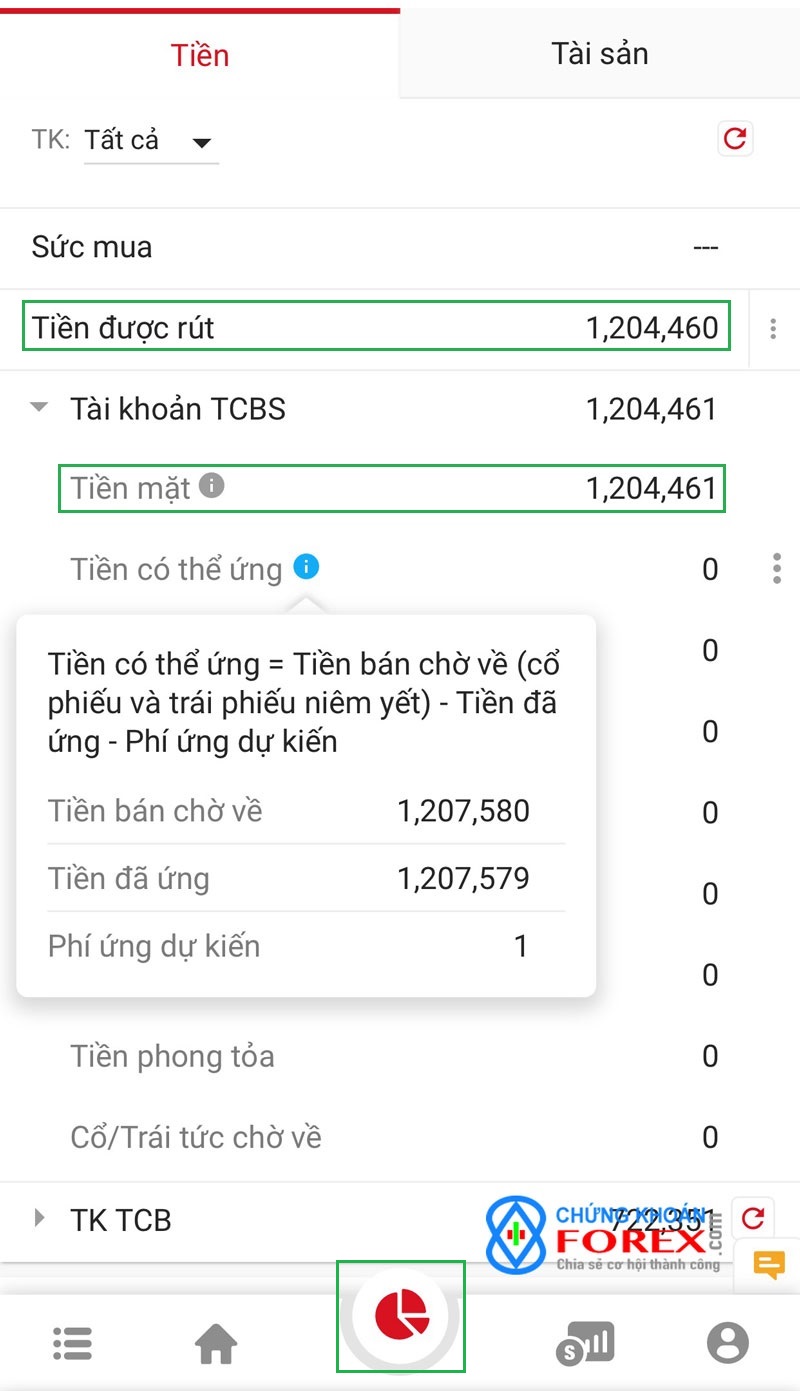This screenshot has height=1391, width=800.
Task: Open the TK account dropdown Tất cả
Action: click(x=151, y=141)
